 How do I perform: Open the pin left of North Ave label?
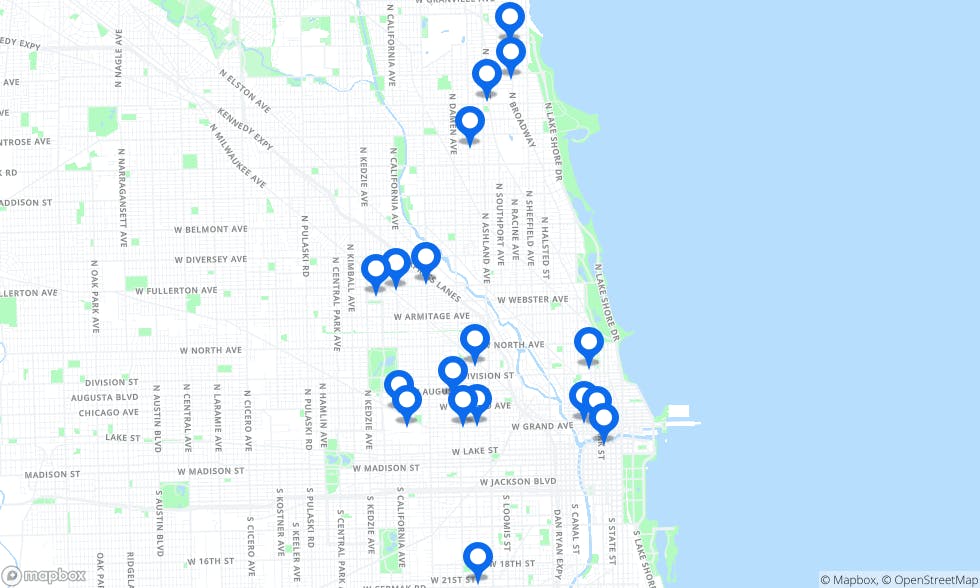pyautogui.click(x=474, y=341)
